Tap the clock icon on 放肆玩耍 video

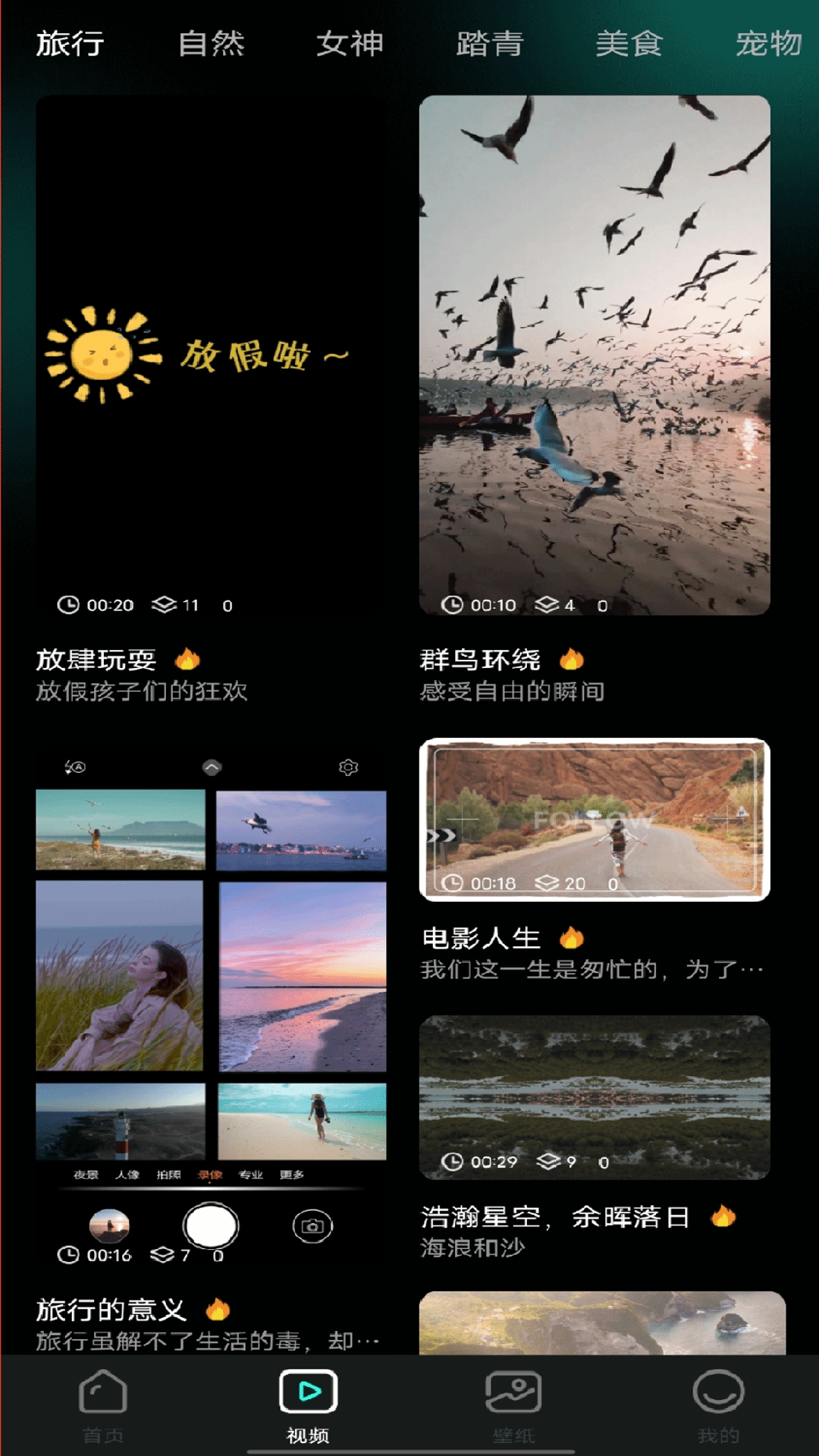pyautogui.click(x=67, y=604)
